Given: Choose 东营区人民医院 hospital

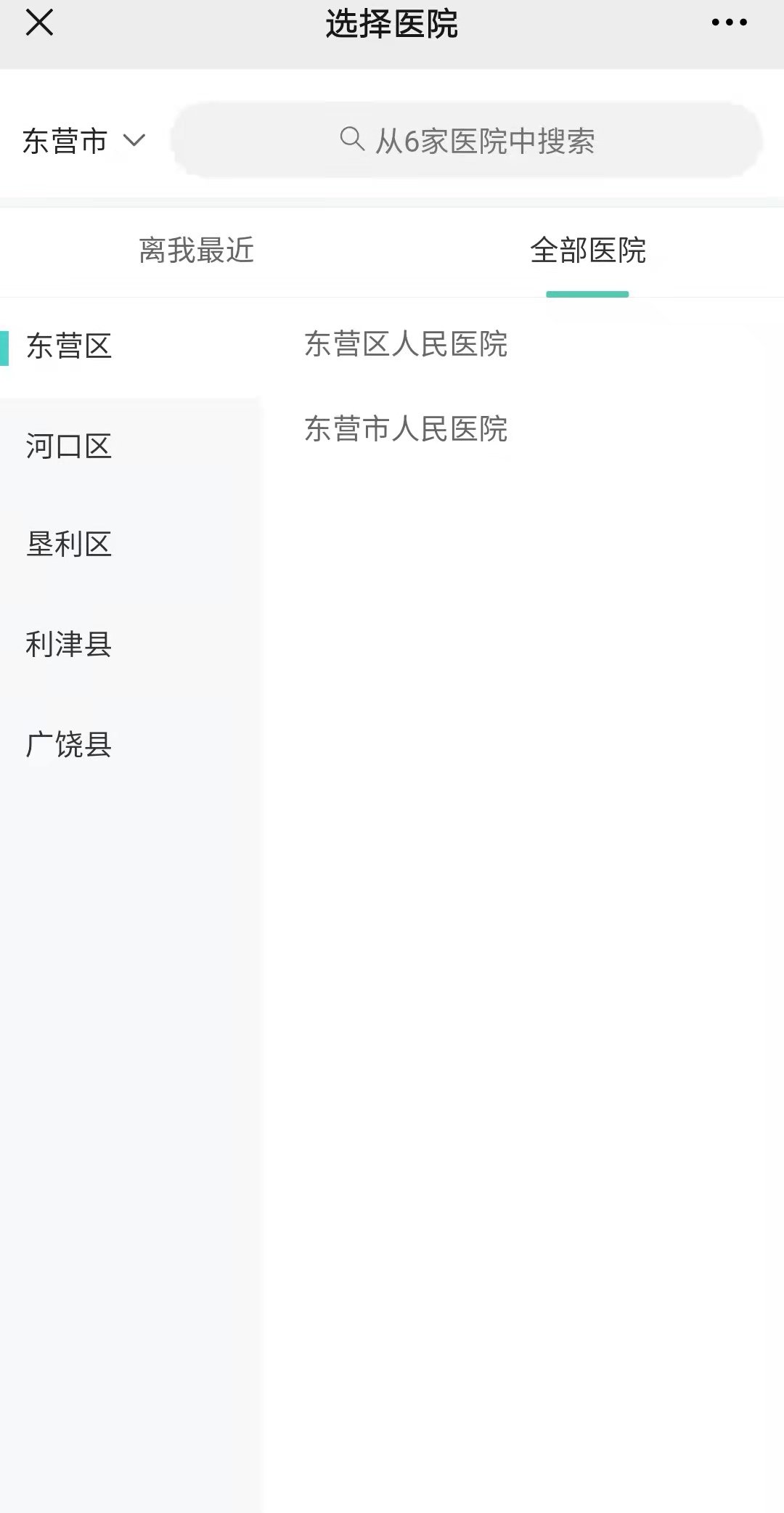Looking at the screenshot, I should point(406,344).
